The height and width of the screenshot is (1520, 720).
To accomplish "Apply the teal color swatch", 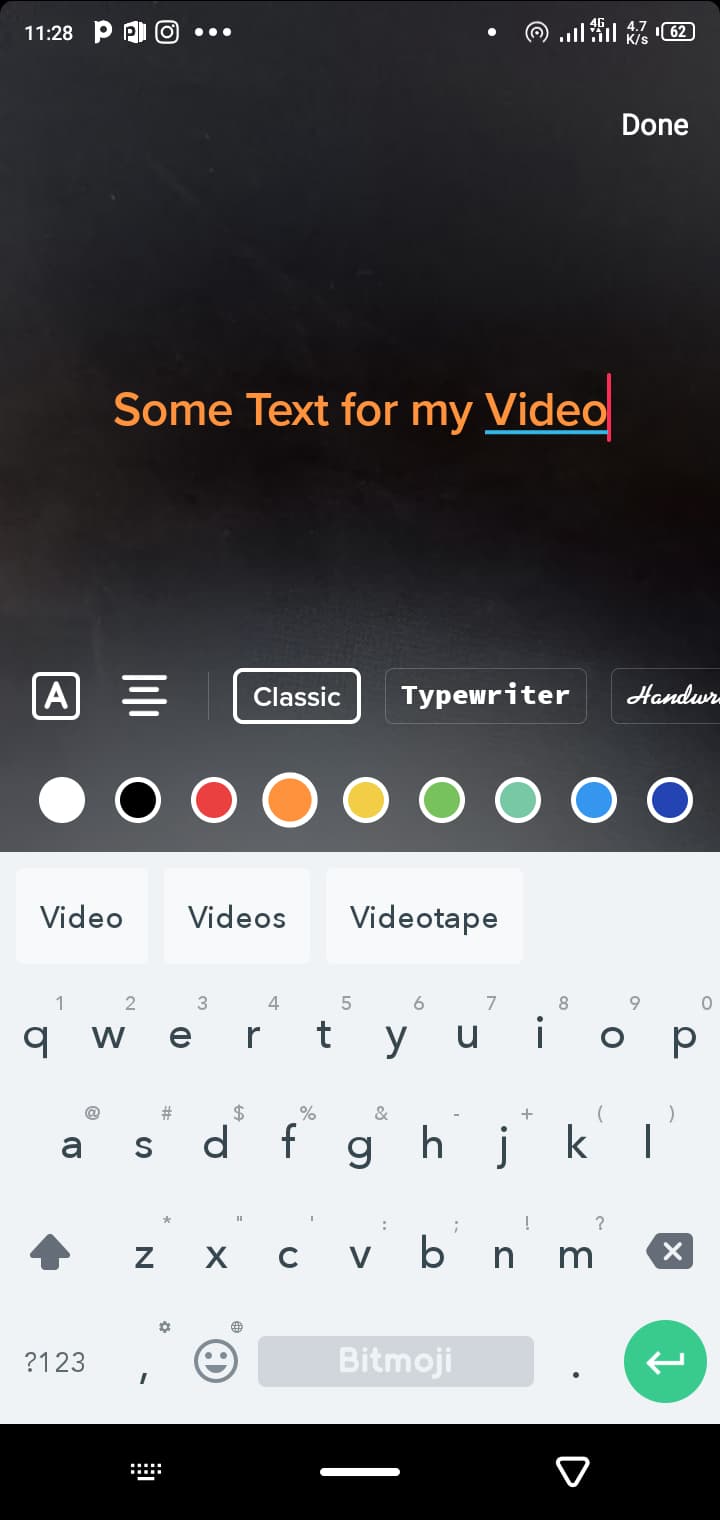I will click(x=518, y=800).
